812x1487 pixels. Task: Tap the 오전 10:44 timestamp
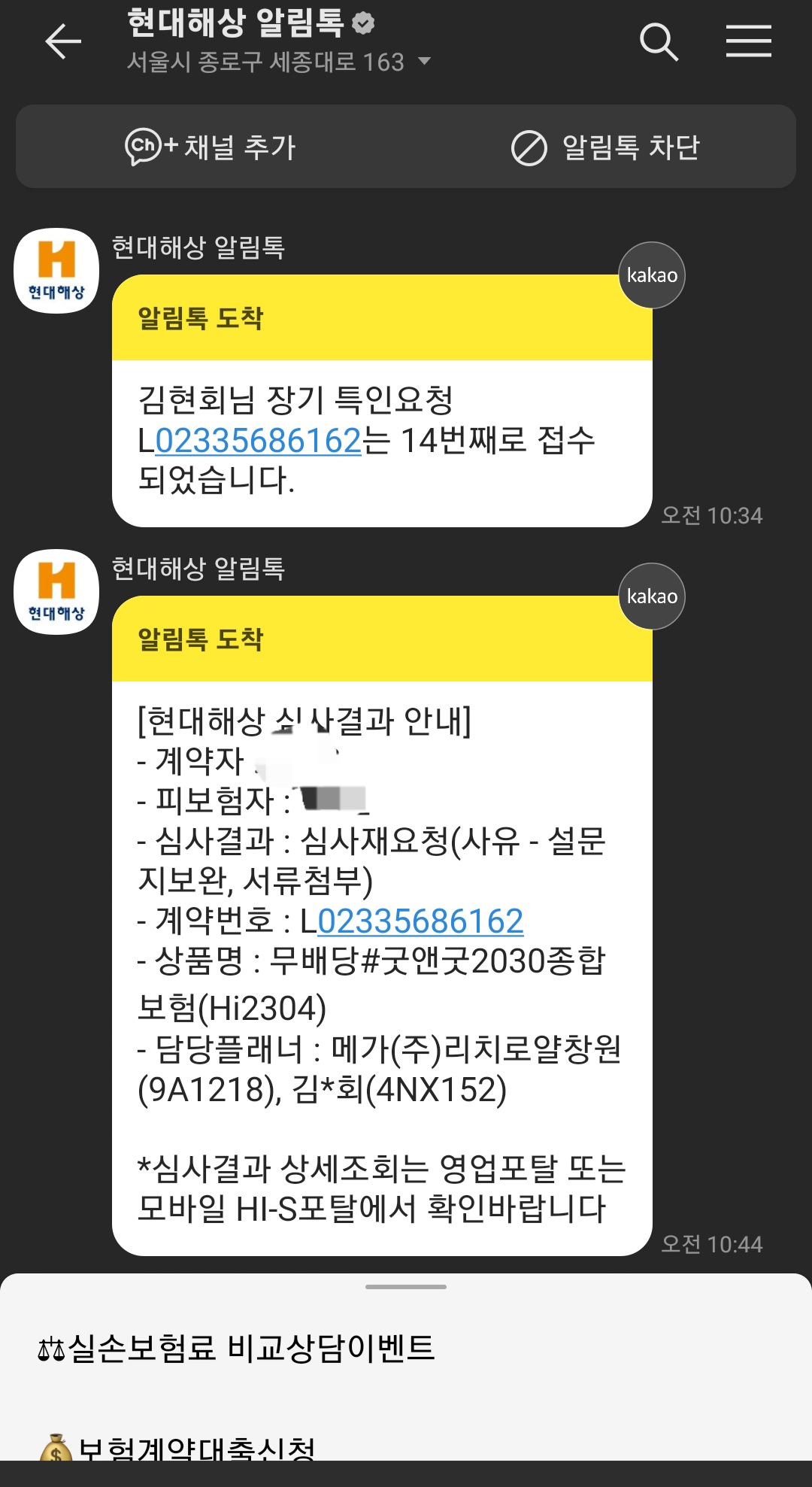[x=711, y=1243]
